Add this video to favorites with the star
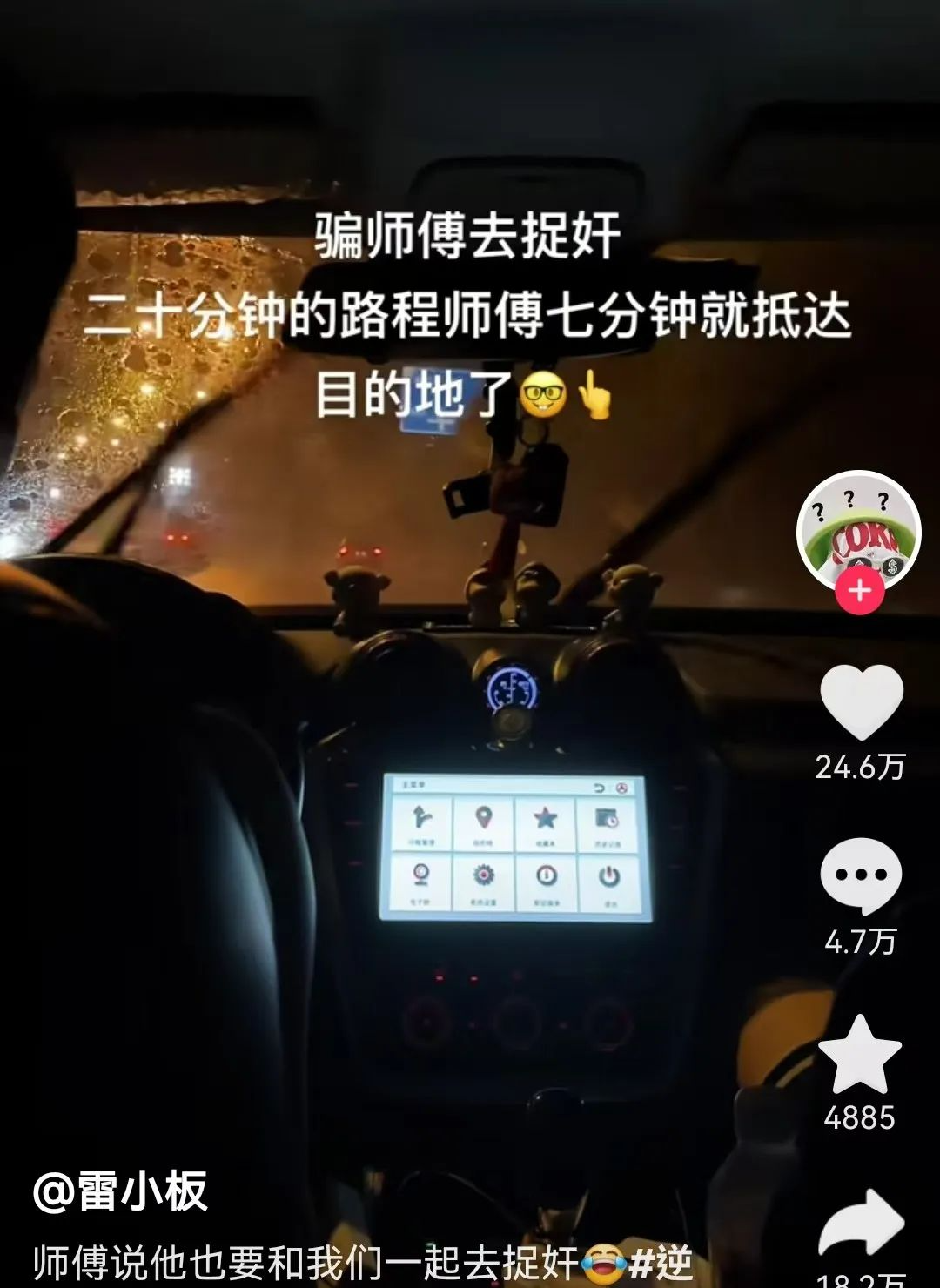This screenshot has height=1288, width=940. point(860,1056)
